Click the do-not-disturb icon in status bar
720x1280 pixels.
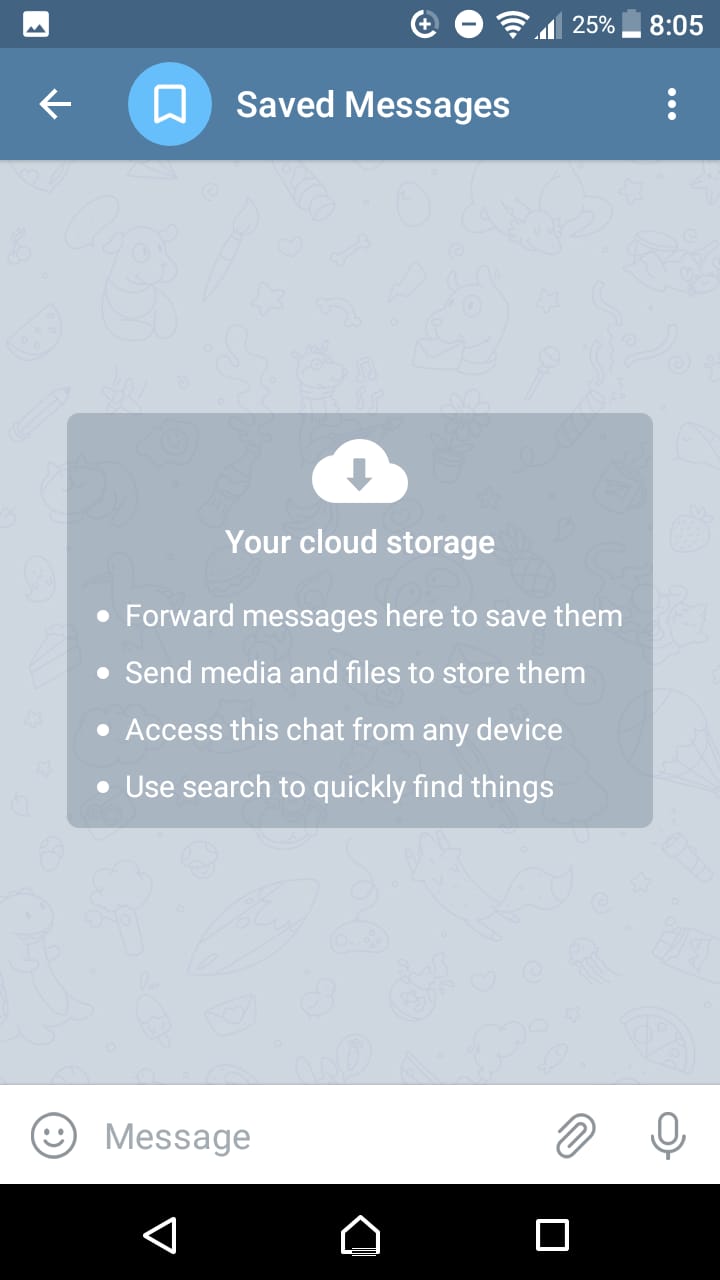click(468, 23)
